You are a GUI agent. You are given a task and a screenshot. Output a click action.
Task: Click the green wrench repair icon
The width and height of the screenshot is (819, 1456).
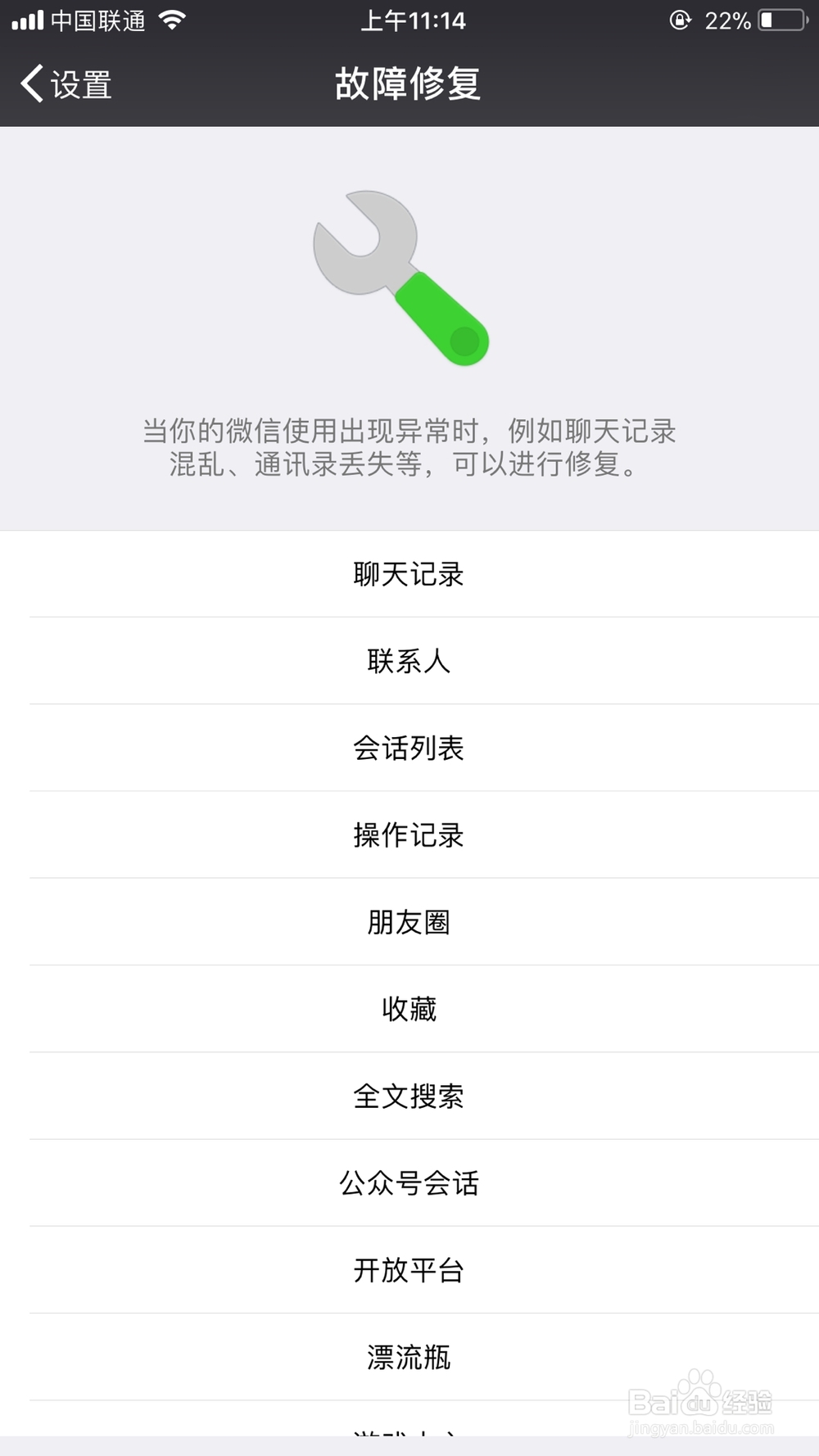point(401,276)
